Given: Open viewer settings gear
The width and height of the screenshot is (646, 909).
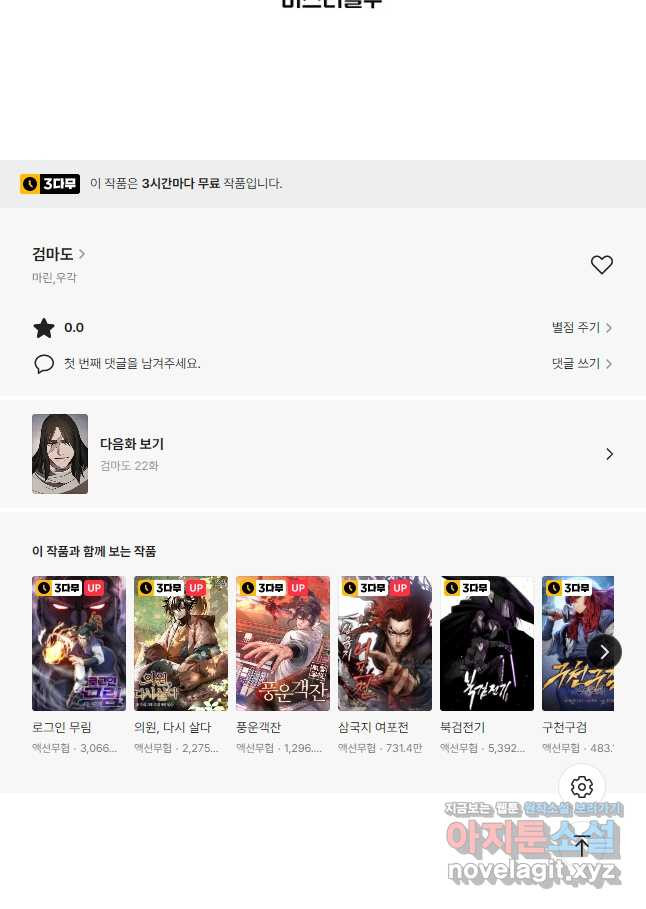Looking at the screenshot, I should tap(582, 787).
